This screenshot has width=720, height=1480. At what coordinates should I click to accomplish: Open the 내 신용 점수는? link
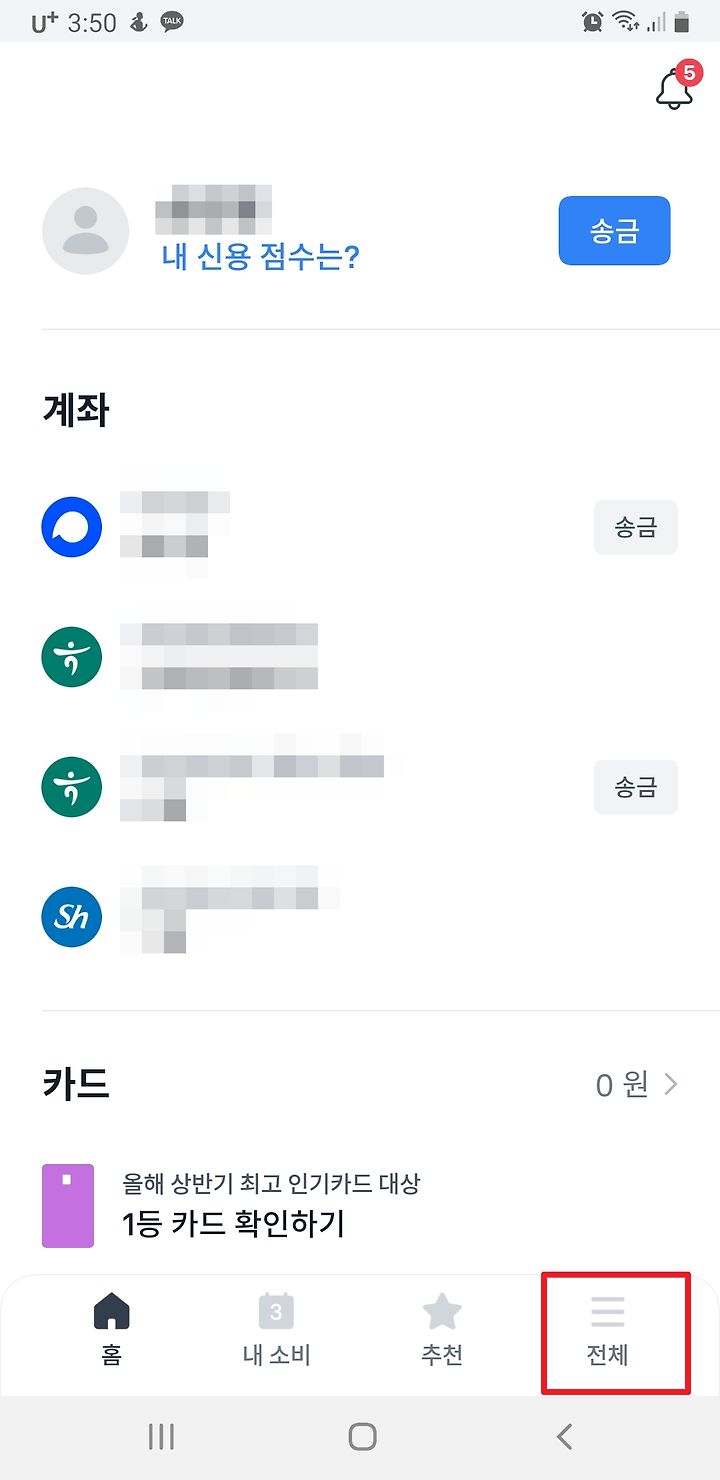point(260,257)
